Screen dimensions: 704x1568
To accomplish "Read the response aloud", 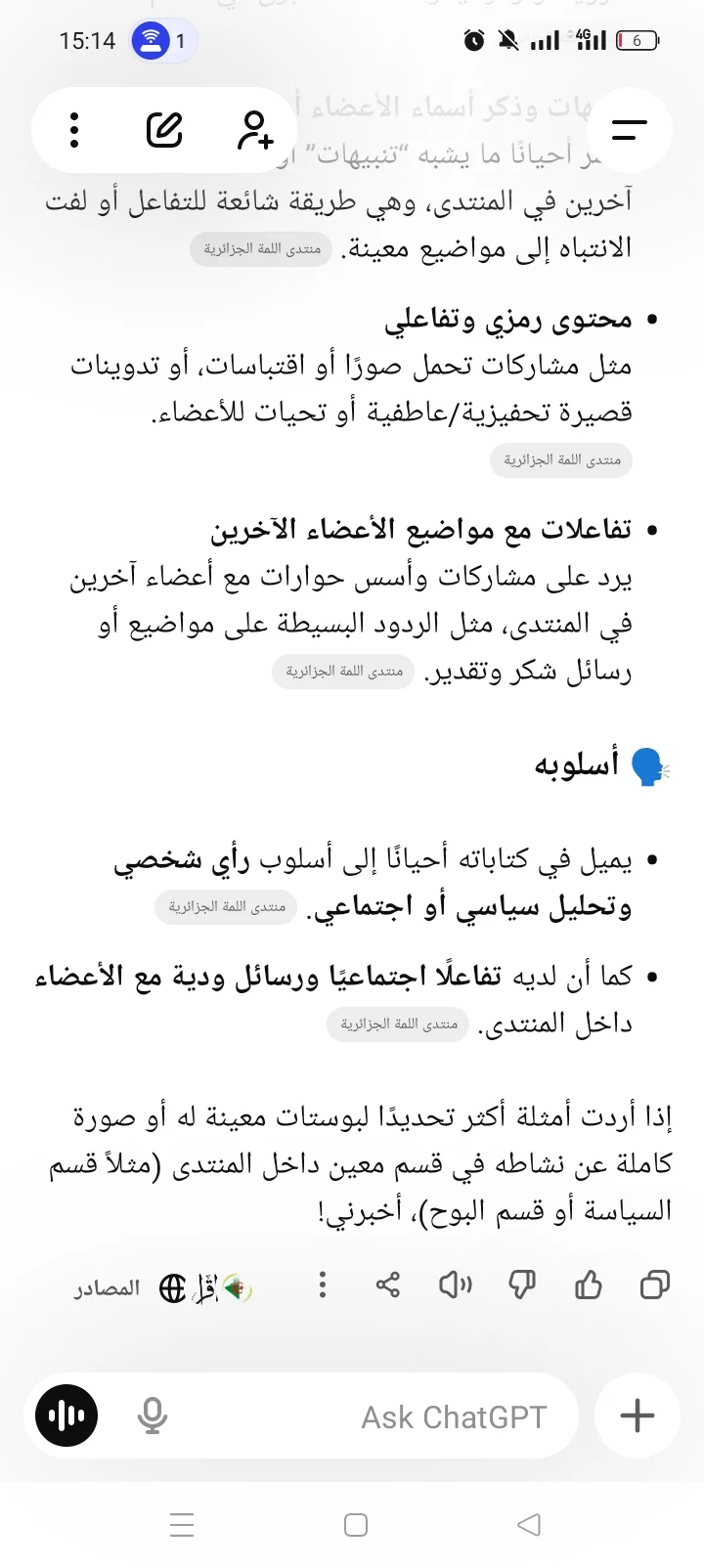I will 455,1285.
